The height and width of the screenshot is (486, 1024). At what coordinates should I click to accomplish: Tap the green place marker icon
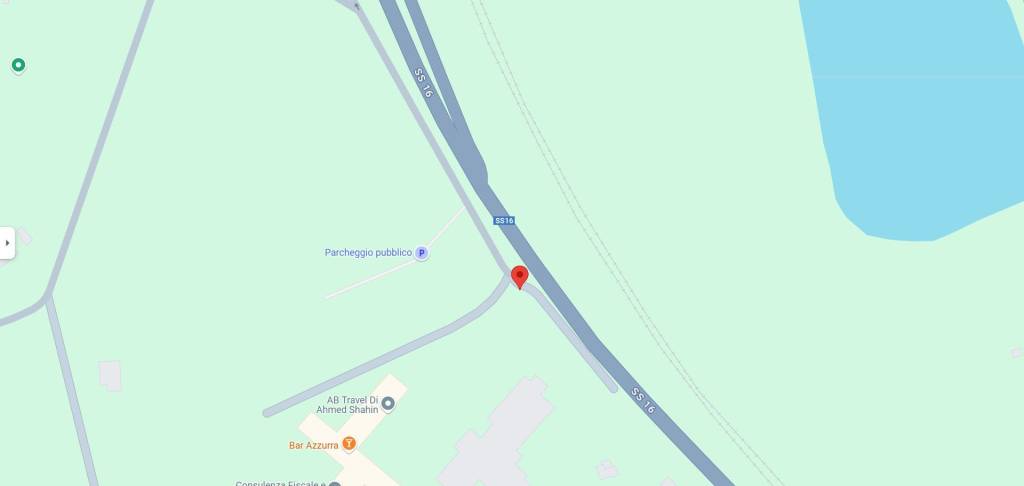18,65
